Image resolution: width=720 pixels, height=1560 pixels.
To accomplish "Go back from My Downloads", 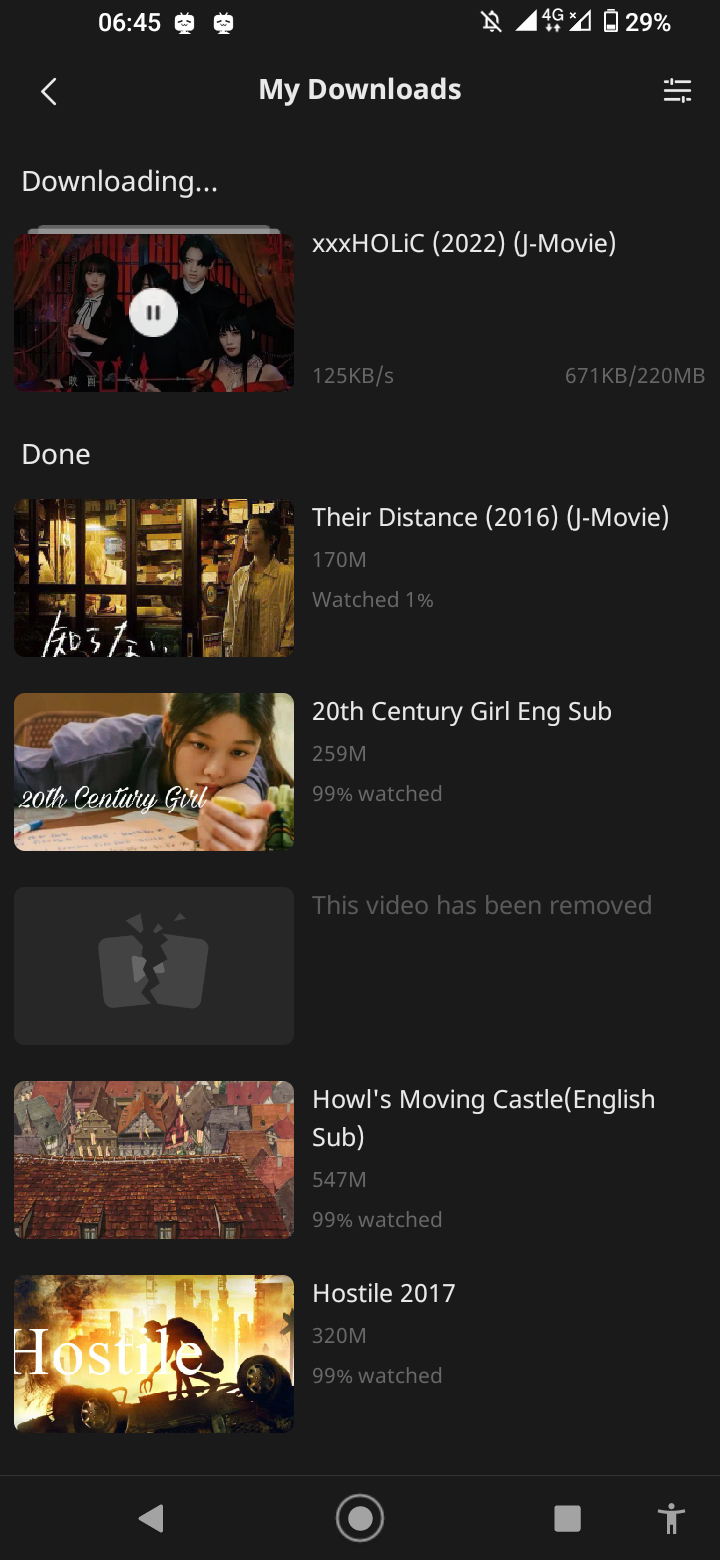I will tap(48, 91).
